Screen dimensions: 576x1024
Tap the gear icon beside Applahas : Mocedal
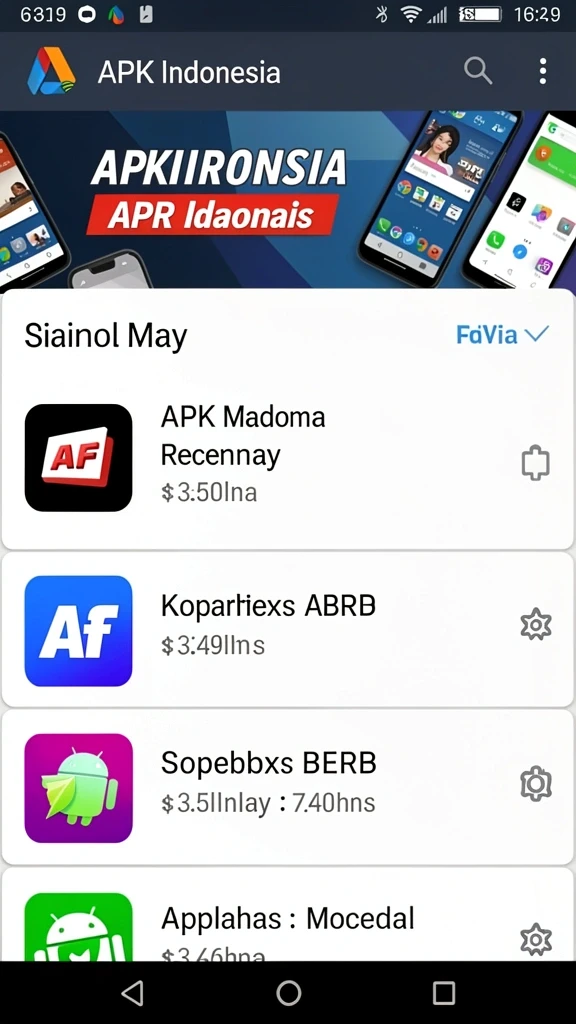pyautogui.click(x=536, y=940)
